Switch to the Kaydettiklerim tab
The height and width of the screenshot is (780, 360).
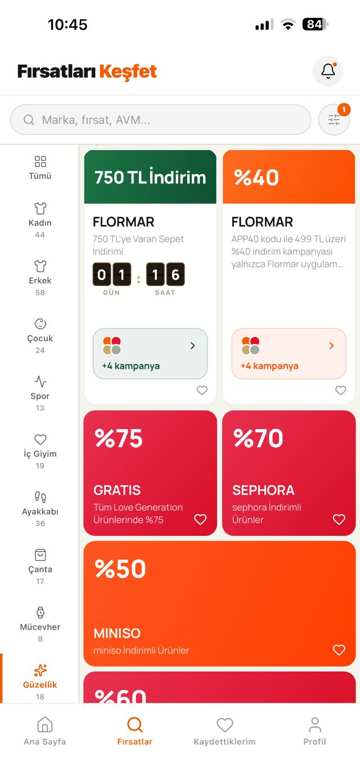click(225, 731)
